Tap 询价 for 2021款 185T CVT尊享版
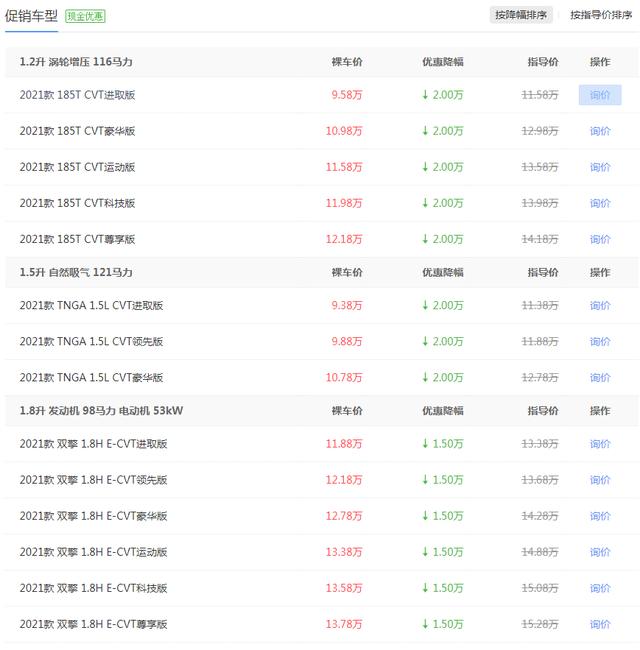The width and height of the screenshot is (640, 650). 600,239
